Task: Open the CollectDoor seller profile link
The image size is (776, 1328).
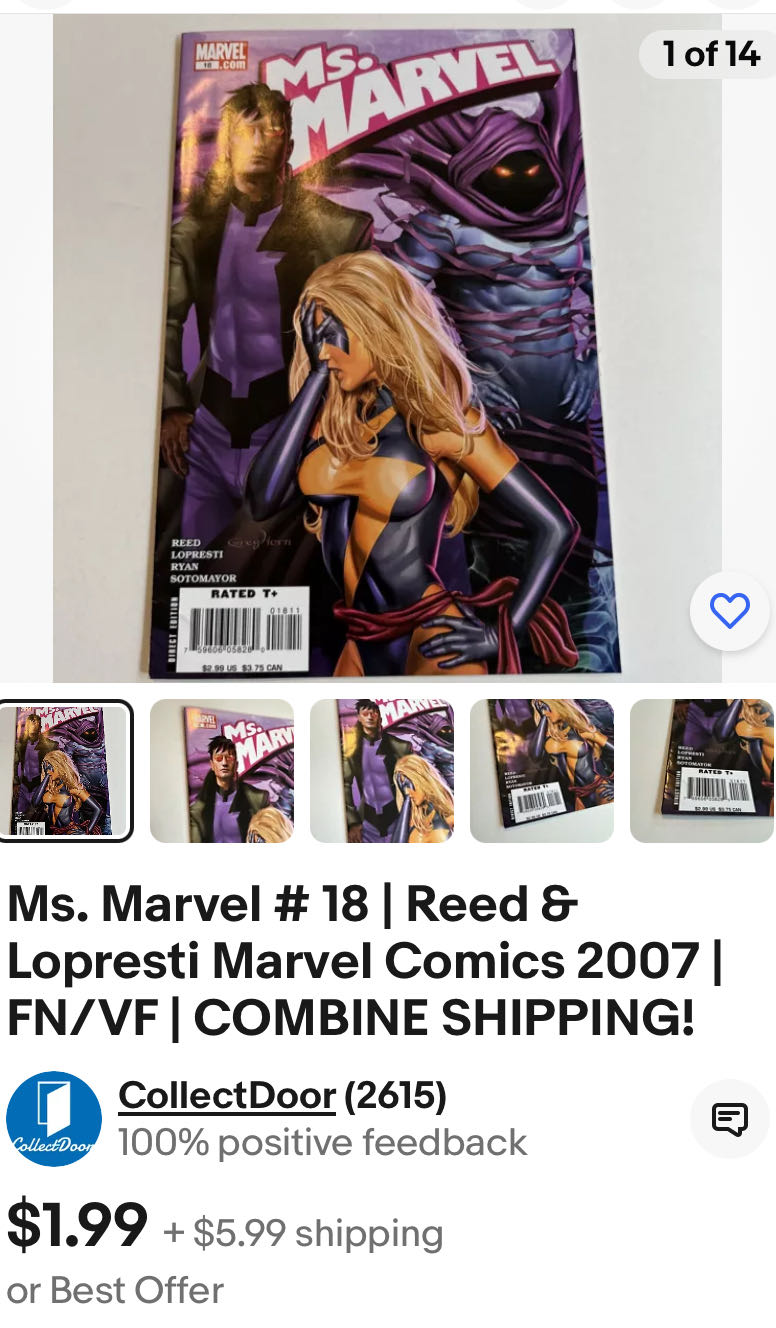Action: click(x=226, y=1095)
